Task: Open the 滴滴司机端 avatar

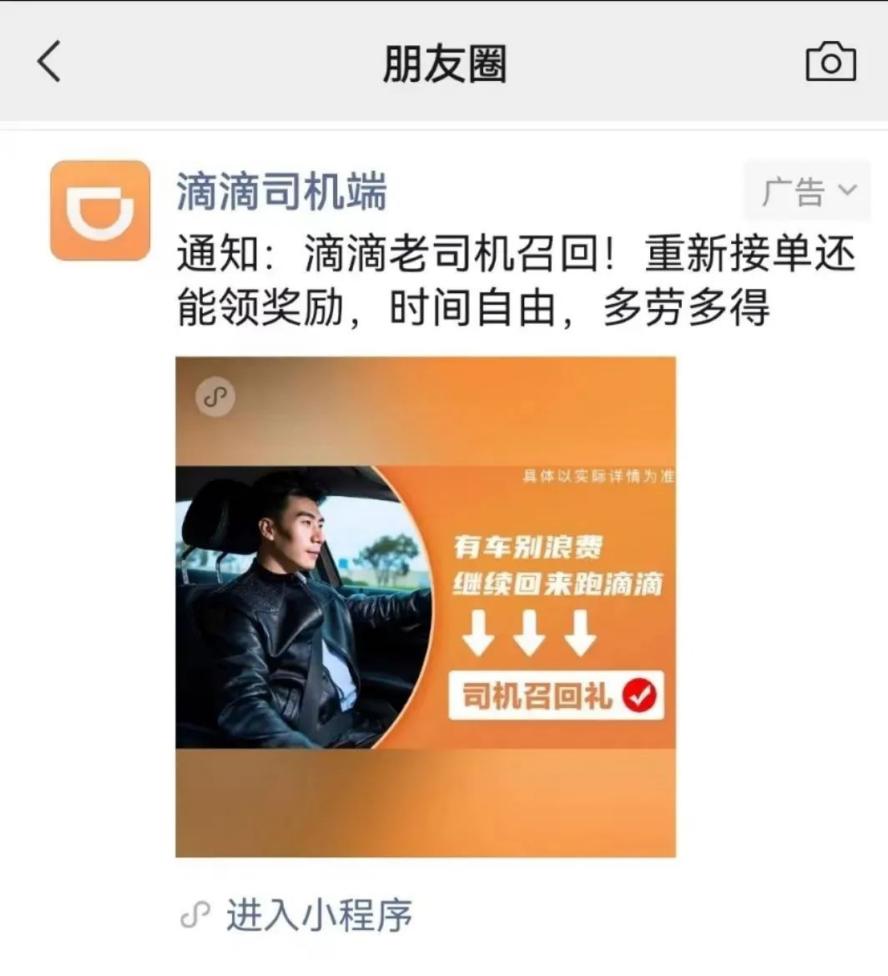Action: coord(100,210)
